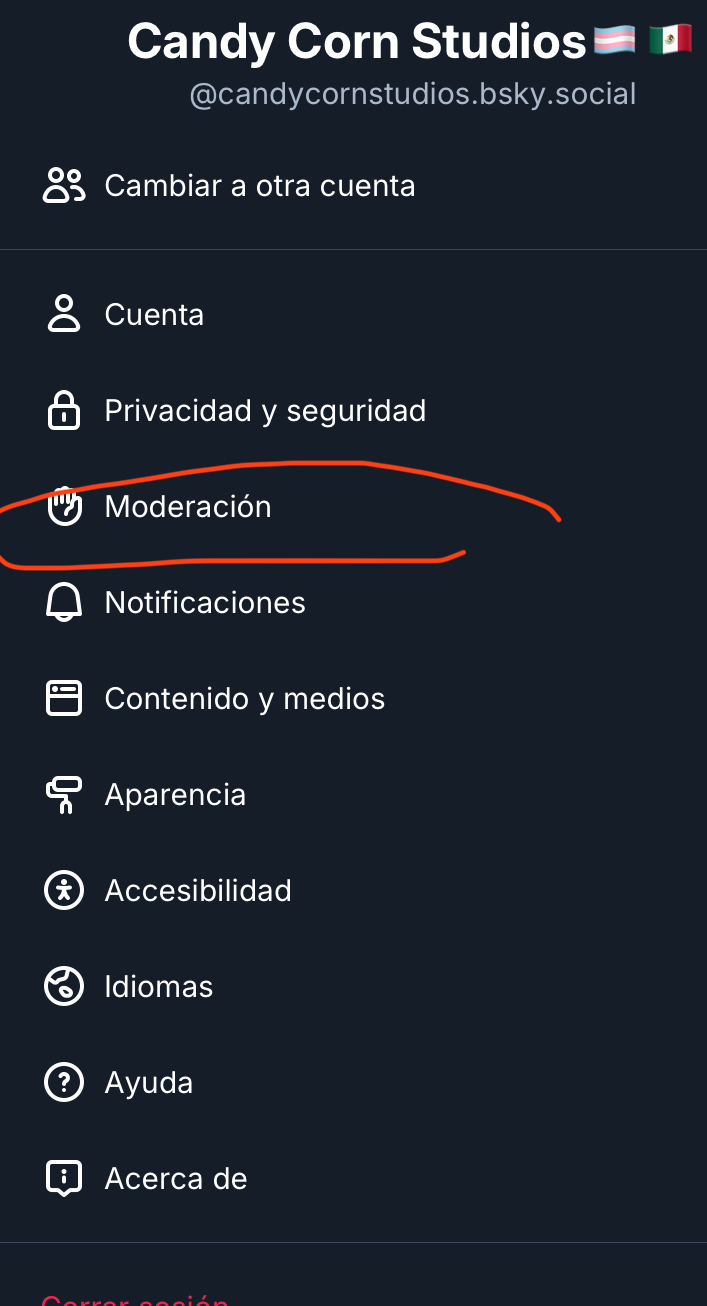This screenshot has width=707, height=1306.
Task: Open the Cuenta settings
Action: (154, 315)
